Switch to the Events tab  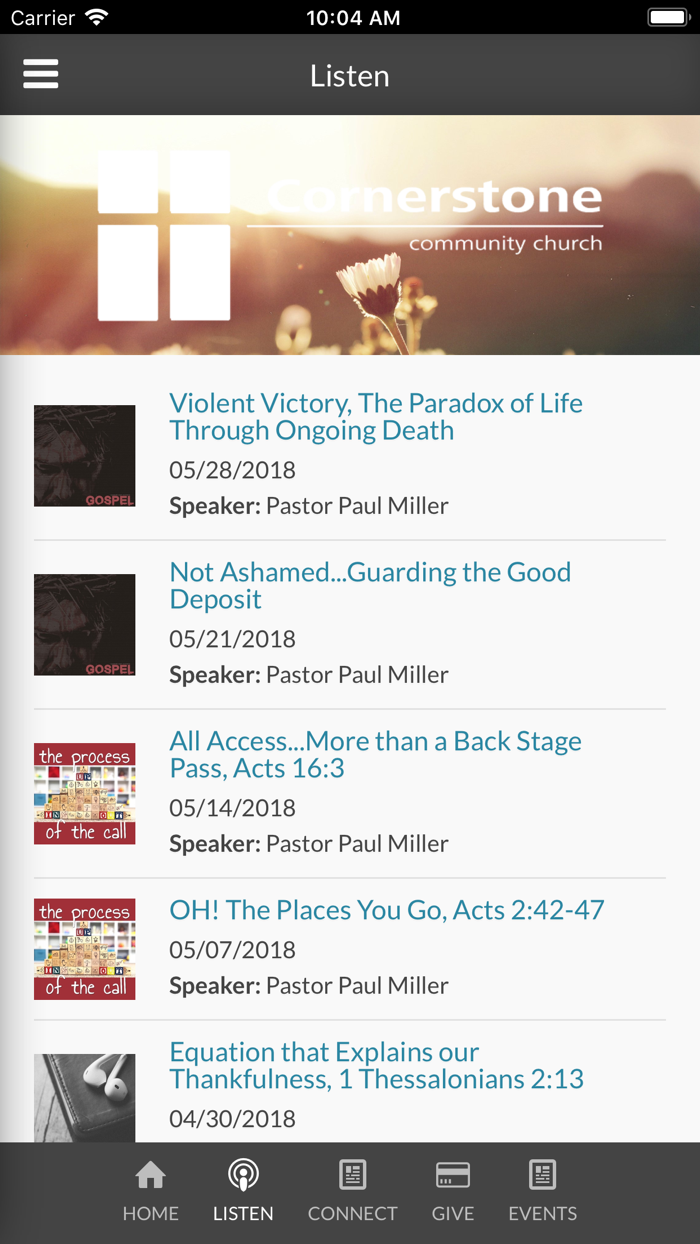point(542,1191)
